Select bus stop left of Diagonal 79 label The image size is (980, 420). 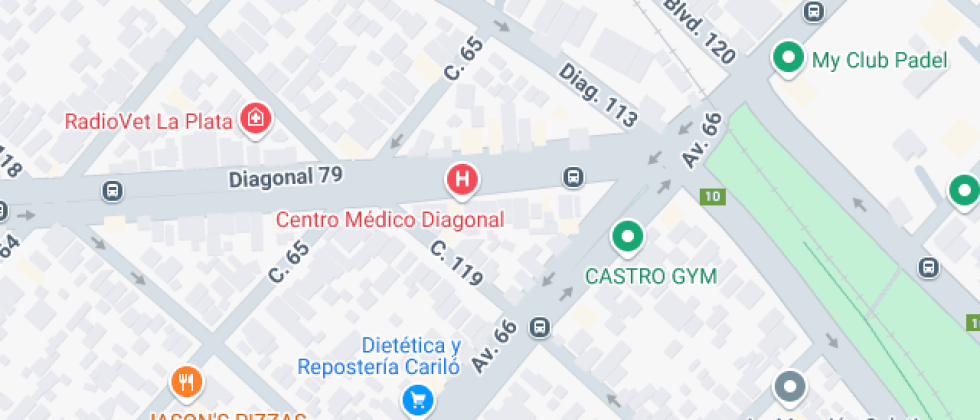pyautogui.click(x=112, y=191)
